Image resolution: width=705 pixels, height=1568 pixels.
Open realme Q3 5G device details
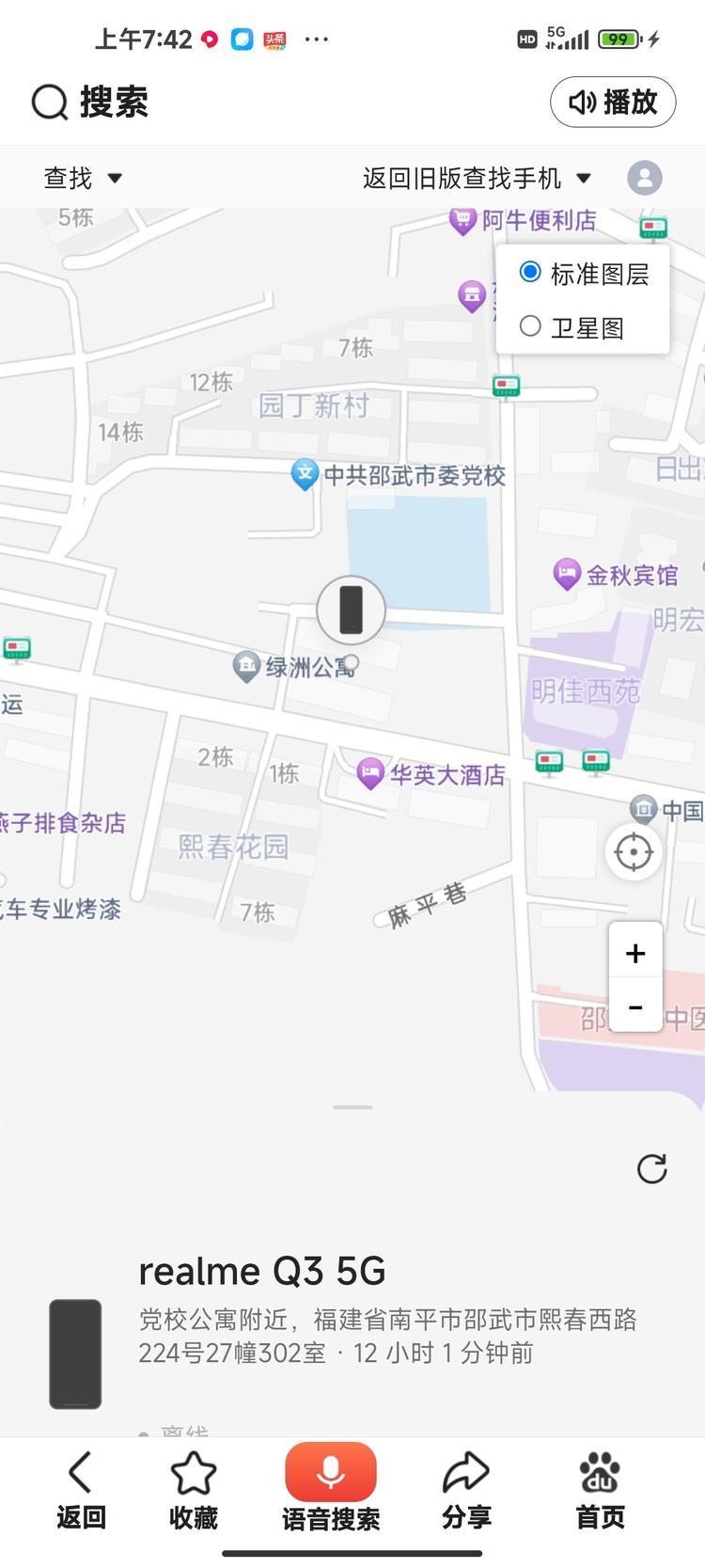(262, 1271)
